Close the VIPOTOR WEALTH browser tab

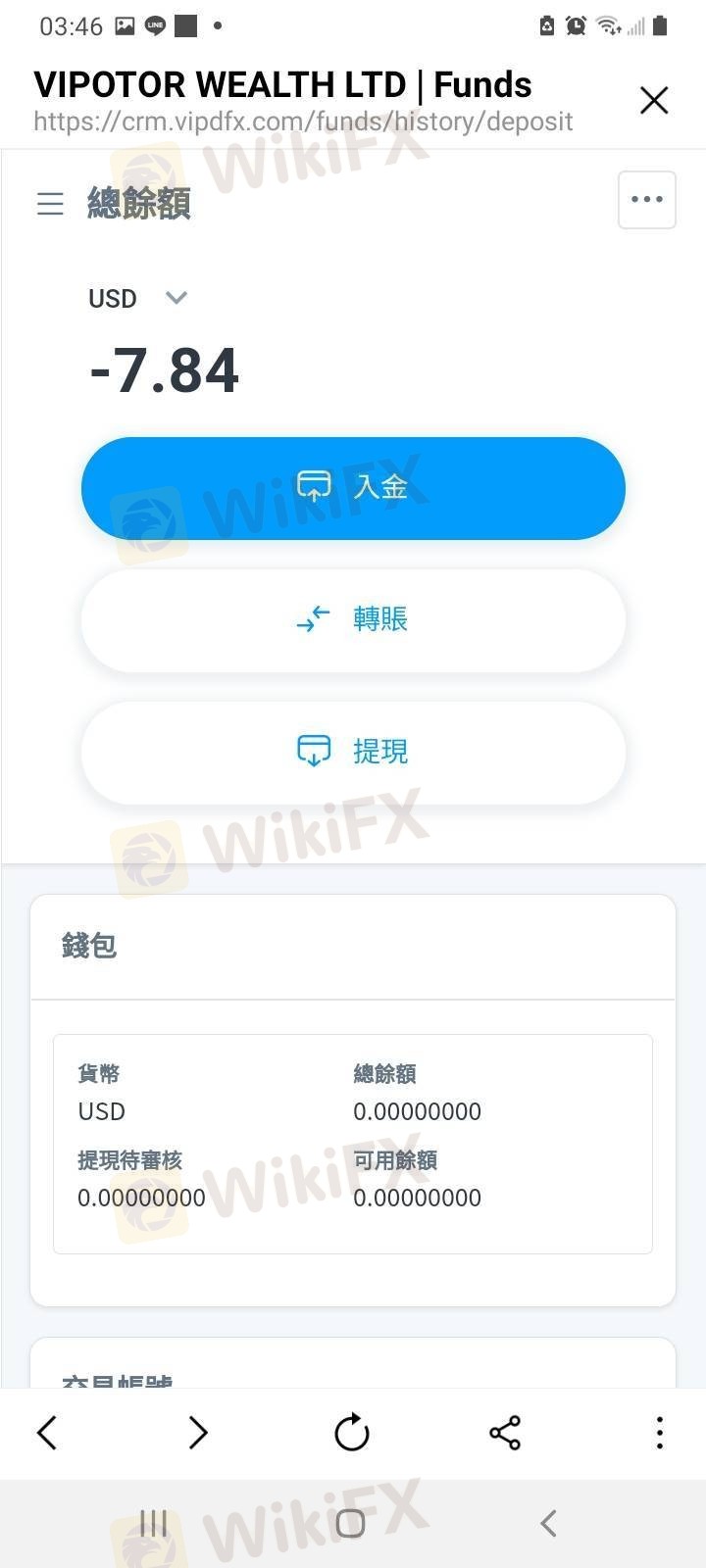653,100
